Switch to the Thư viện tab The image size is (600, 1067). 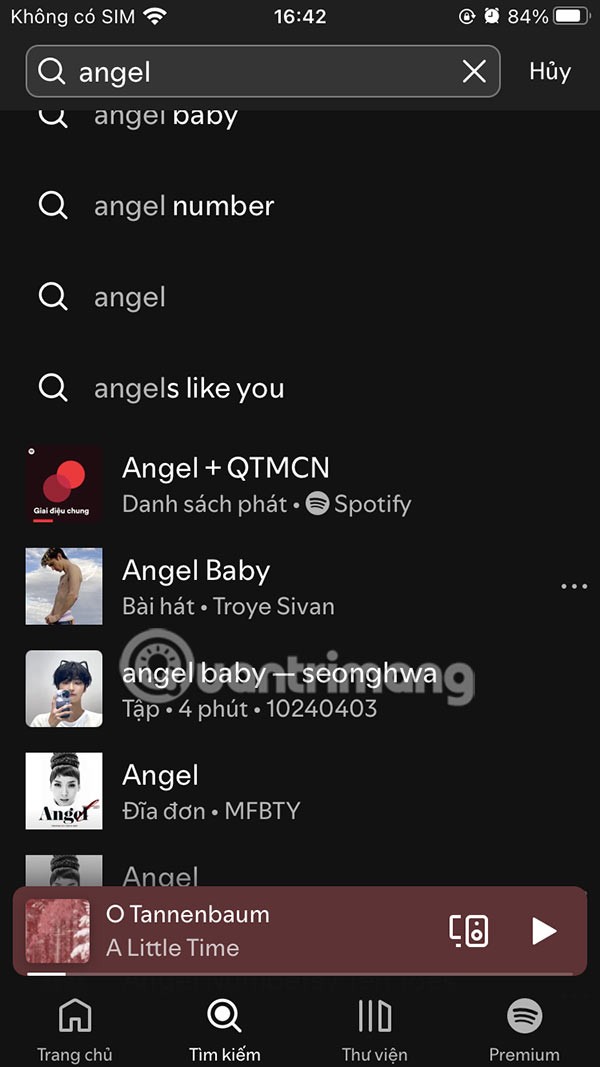[x=374, y=1030]
